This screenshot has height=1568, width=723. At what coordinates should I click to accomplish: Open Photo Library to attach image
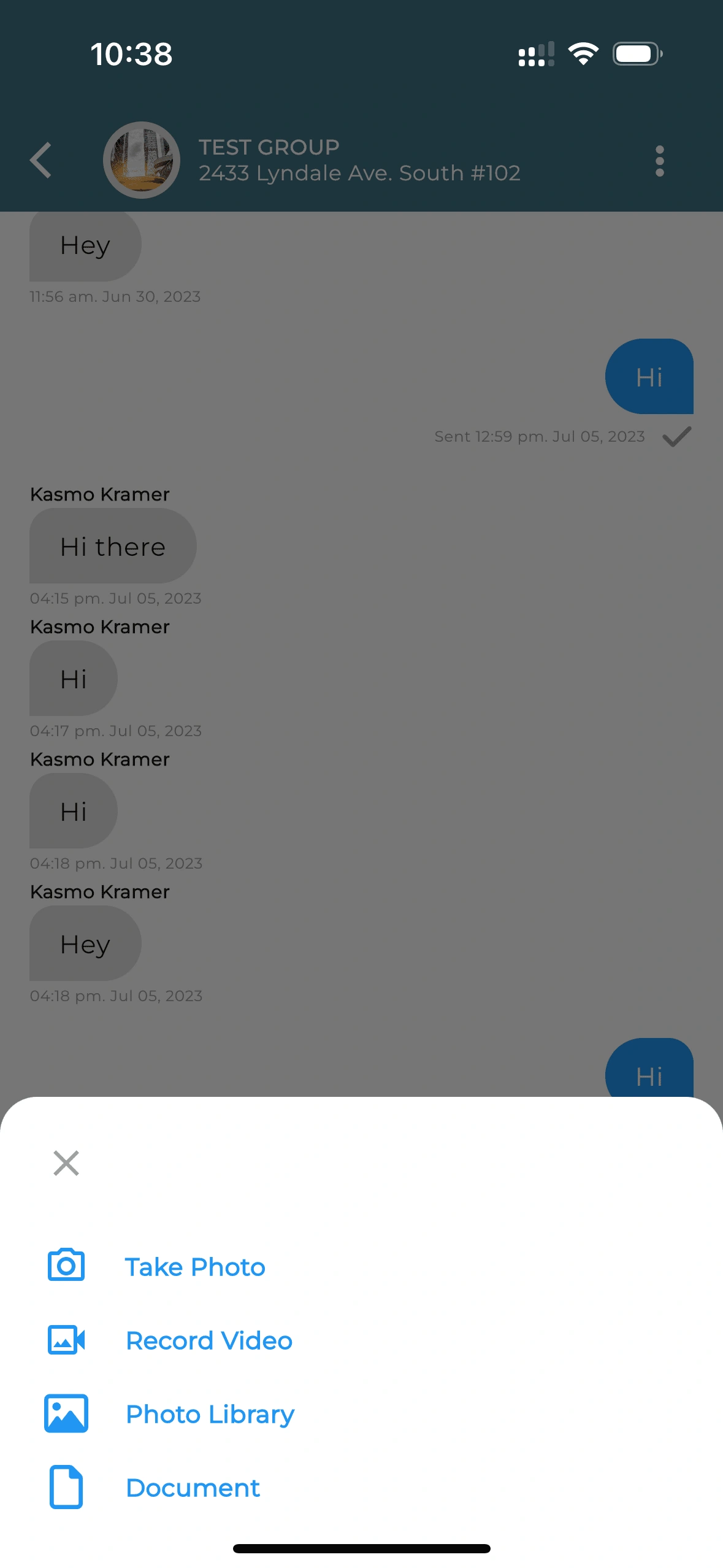(210, 1414)
